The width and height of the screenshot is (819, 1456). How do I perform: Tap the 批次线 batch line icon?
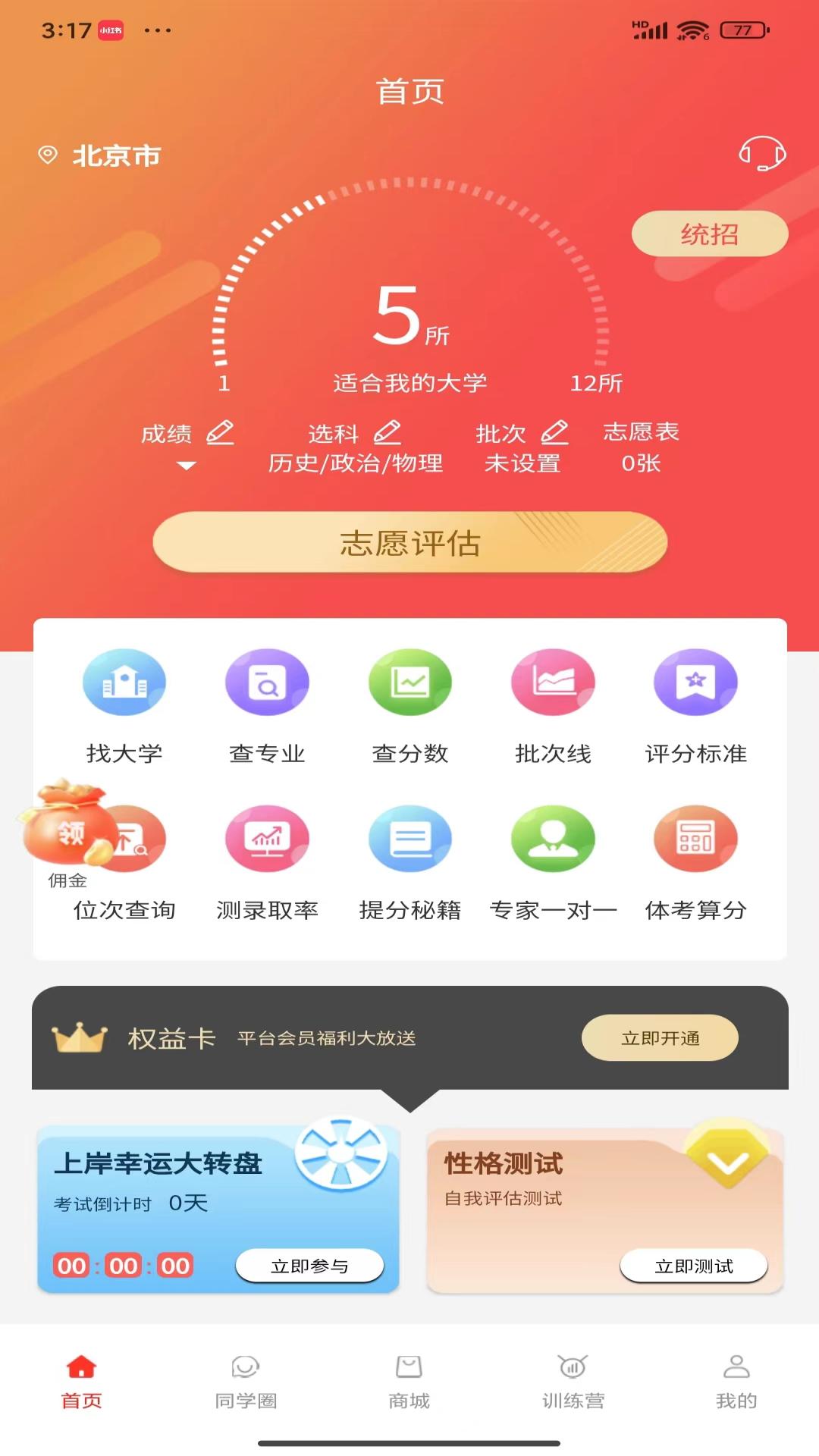click(553, 682)
